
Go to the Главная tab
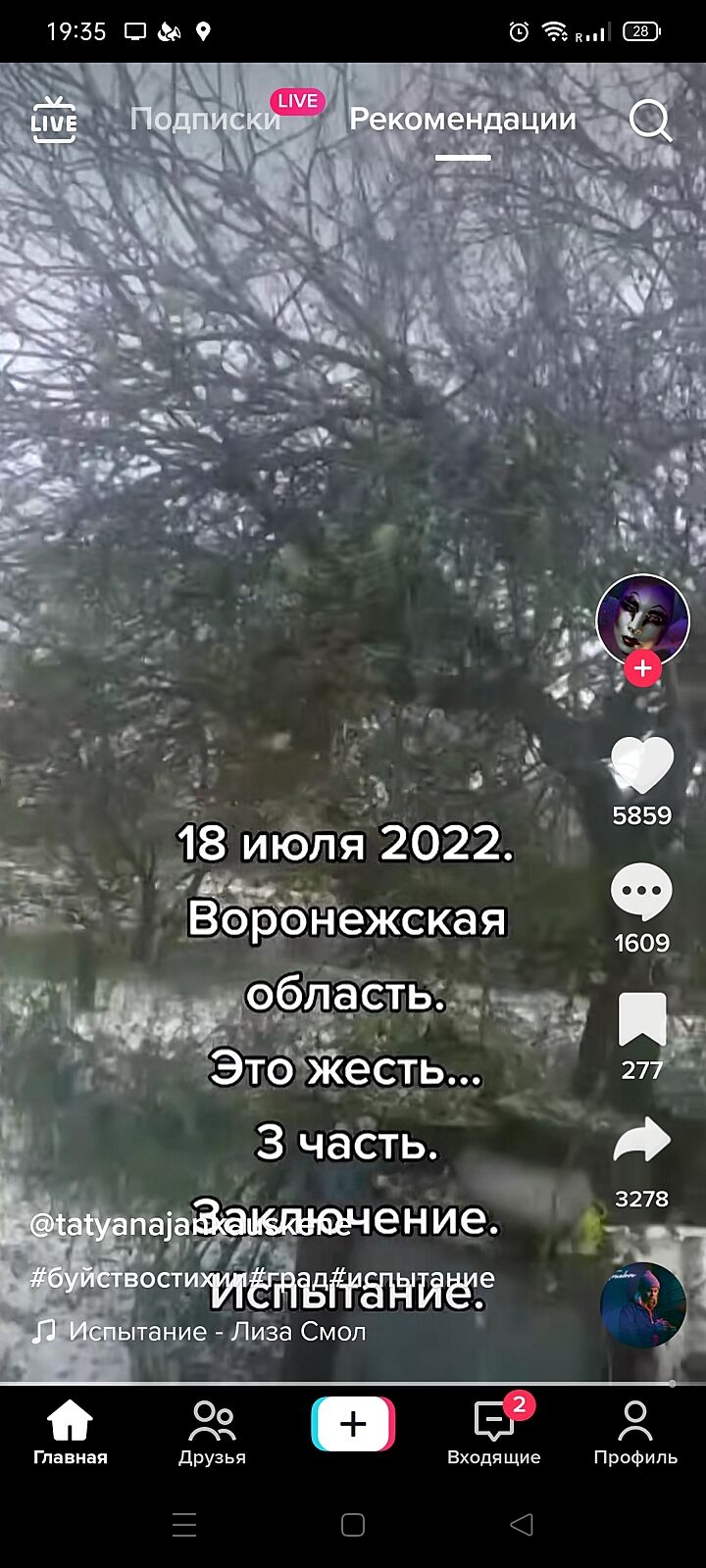pos(71,1433)
